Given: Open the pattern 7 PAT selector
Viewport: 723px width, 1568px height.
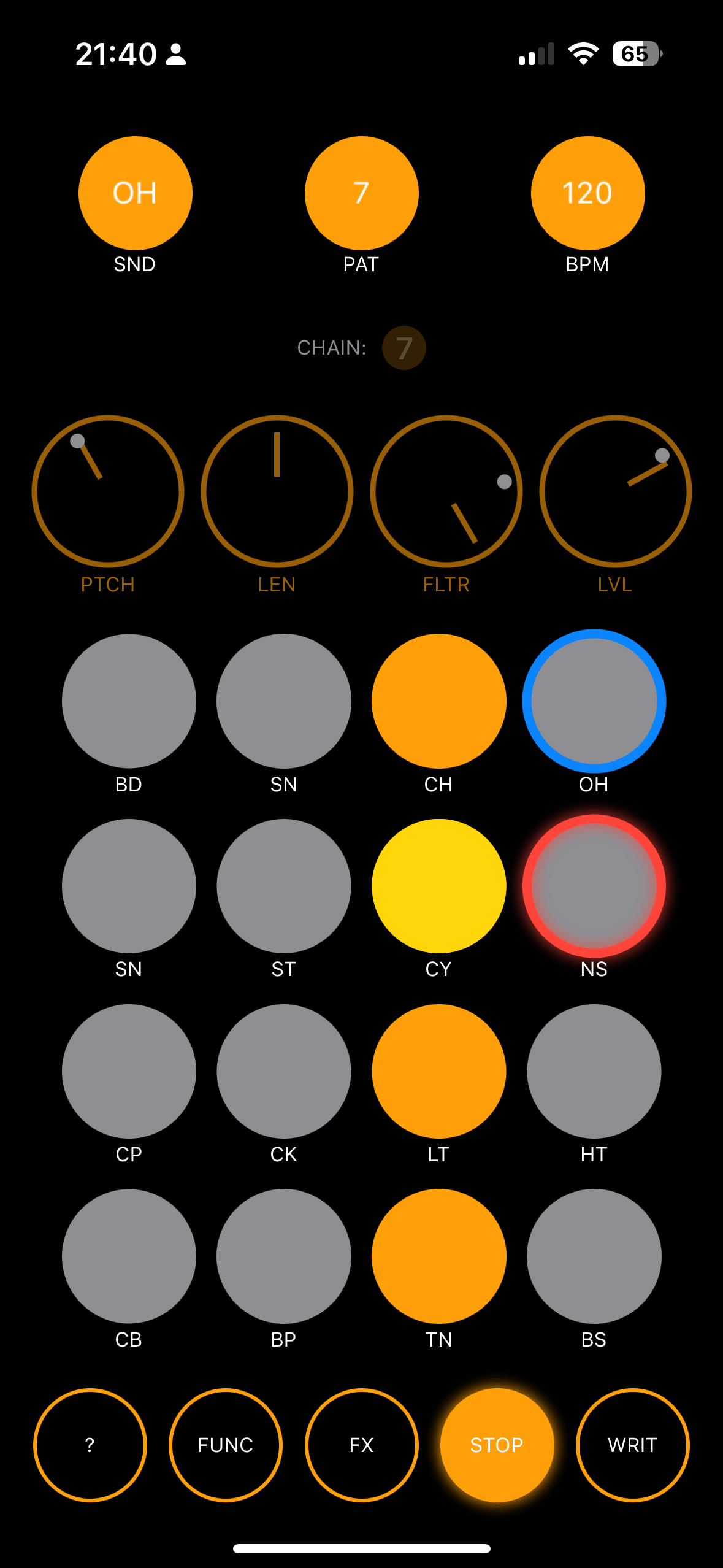Looking at the screenshot, I should (x=361, y=193).
